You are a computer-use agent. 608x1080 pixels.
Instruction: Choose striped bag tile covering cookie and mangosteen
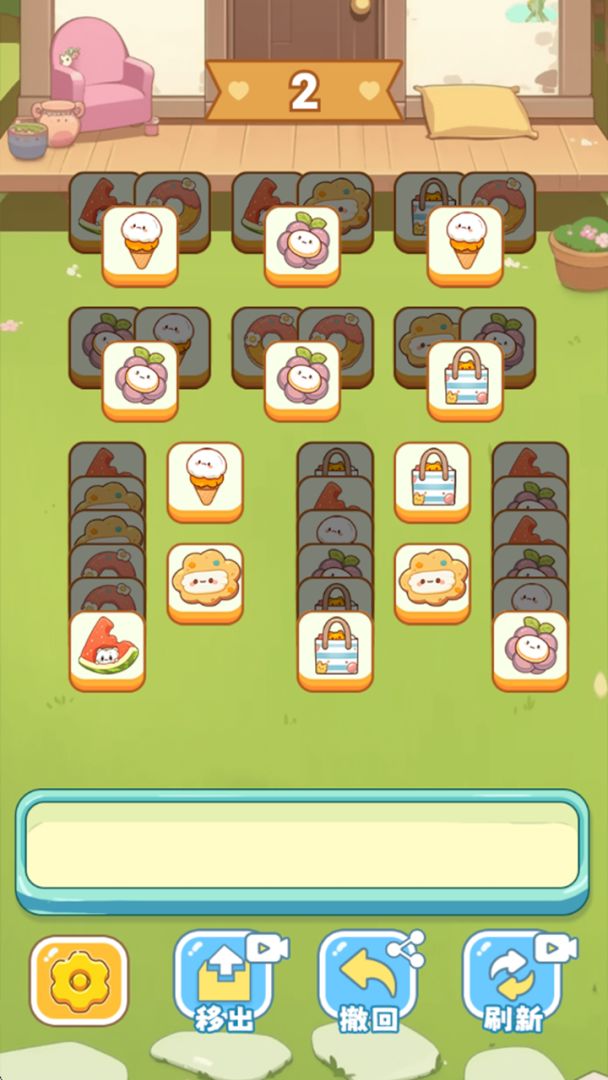(x=465, y=378)
